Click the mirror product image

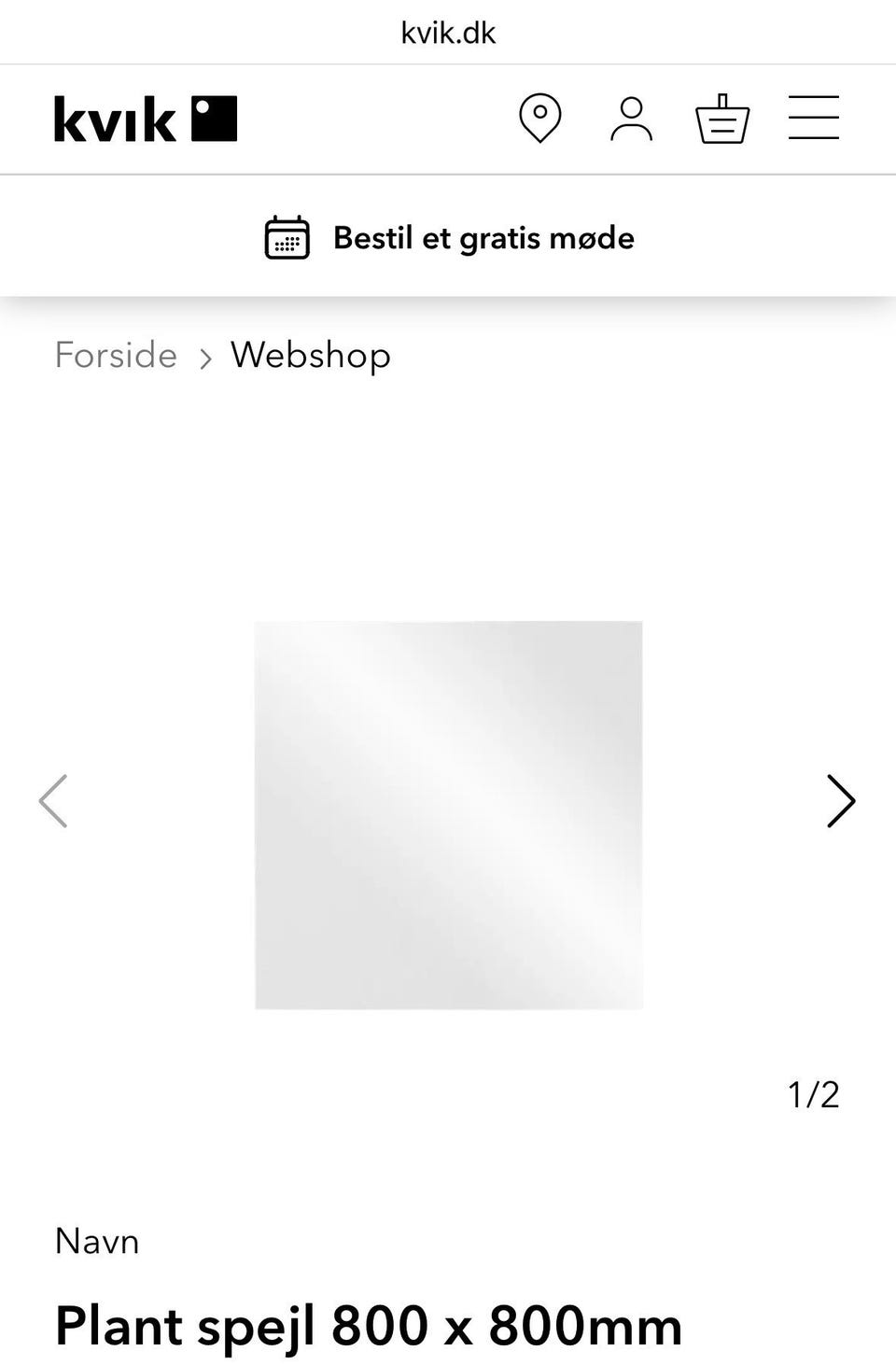pos(448,813)
